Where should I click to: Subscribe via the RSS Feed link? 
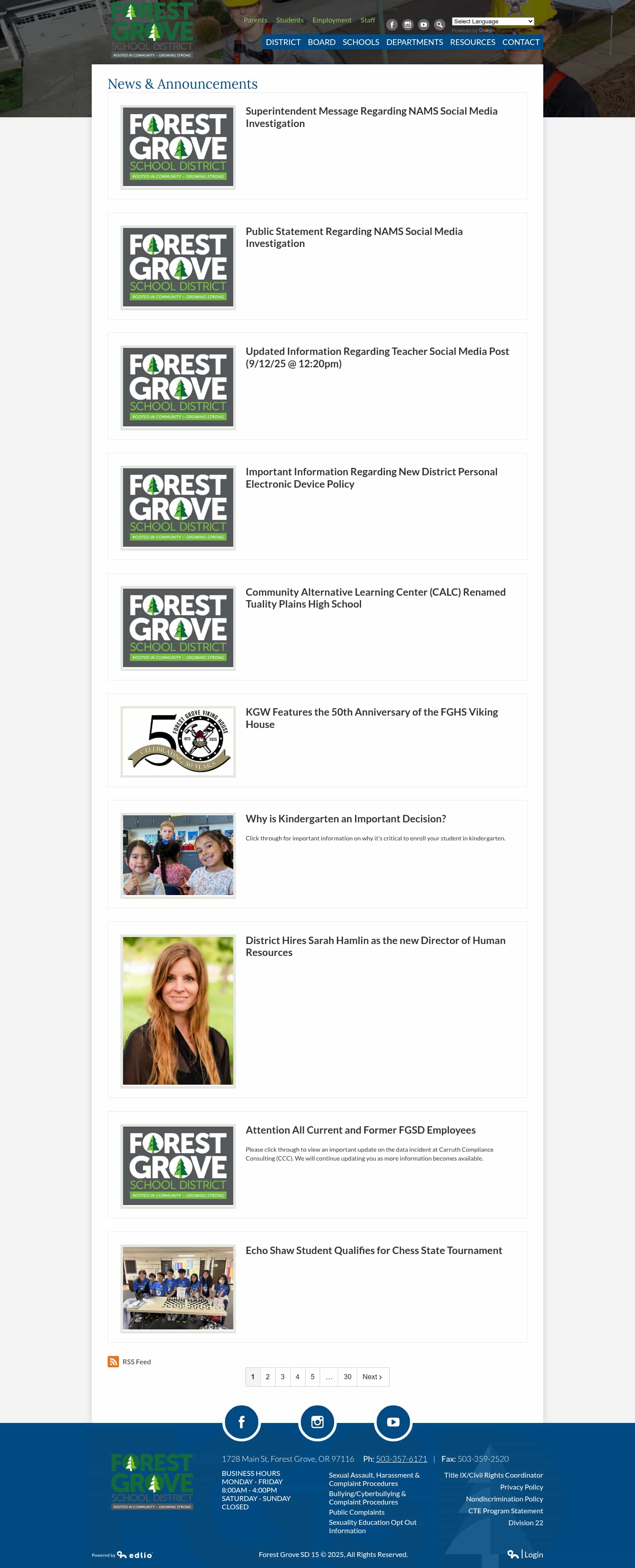pos(136,1362)
